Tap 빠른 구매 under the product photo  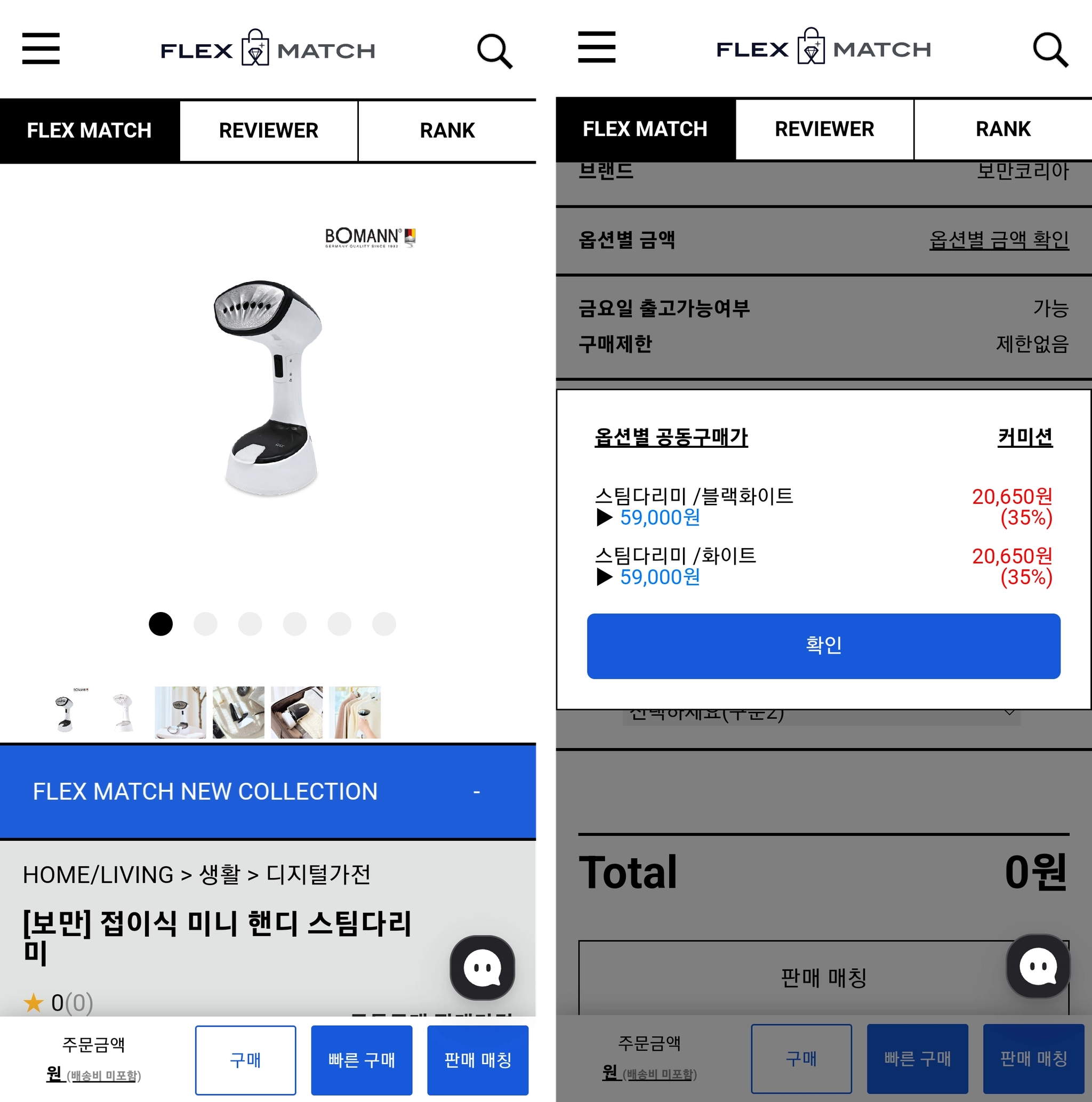(x=361, y=1060)
